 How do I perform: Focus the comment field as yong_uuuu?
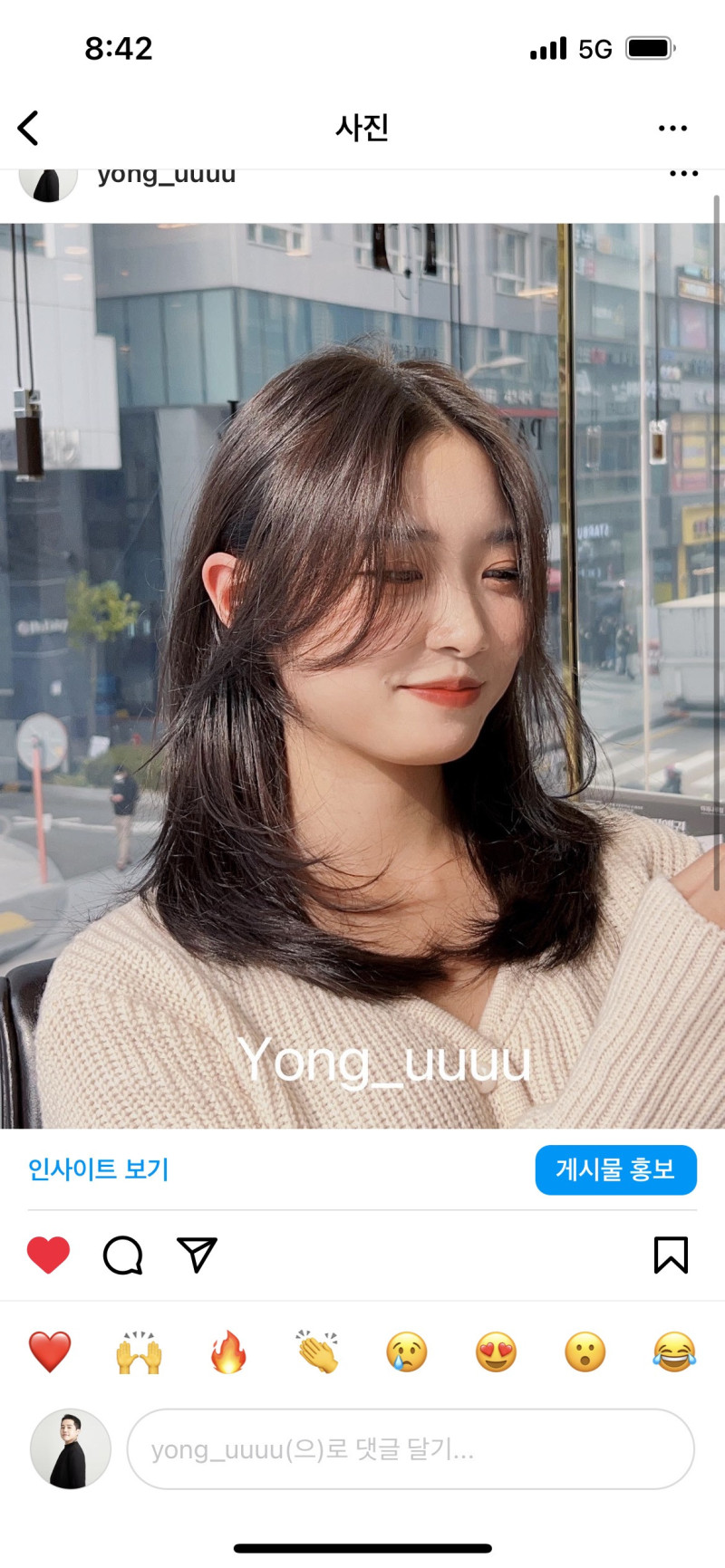(410, 1449)
